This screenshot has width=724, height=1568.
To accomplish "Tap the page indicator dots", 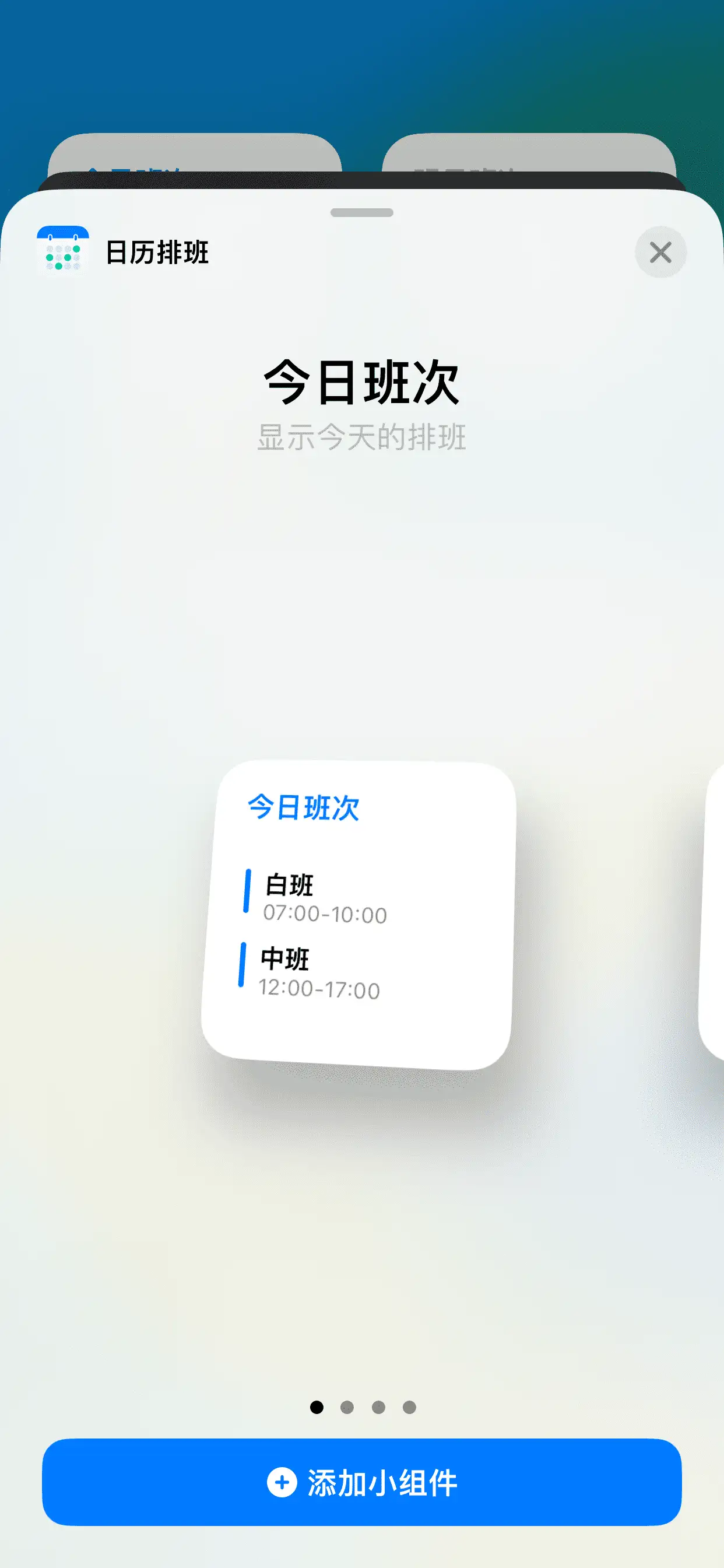I will (x=363, y=1406).
